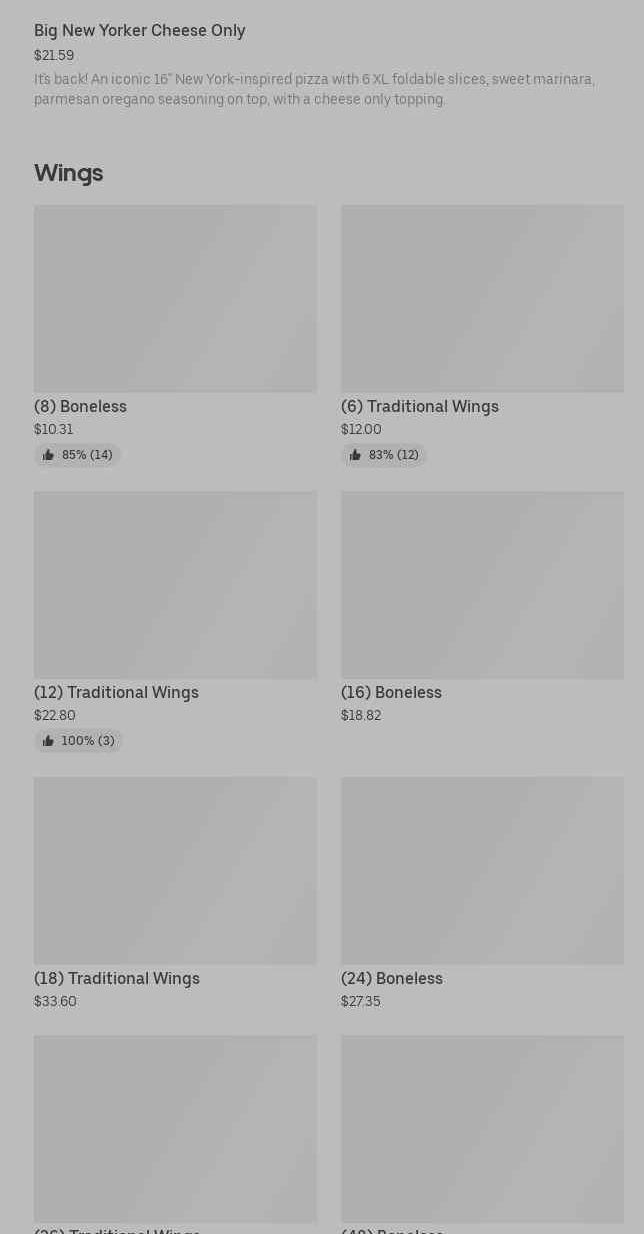Open the (18) Traditional Wings card

[x=175, y=894]
